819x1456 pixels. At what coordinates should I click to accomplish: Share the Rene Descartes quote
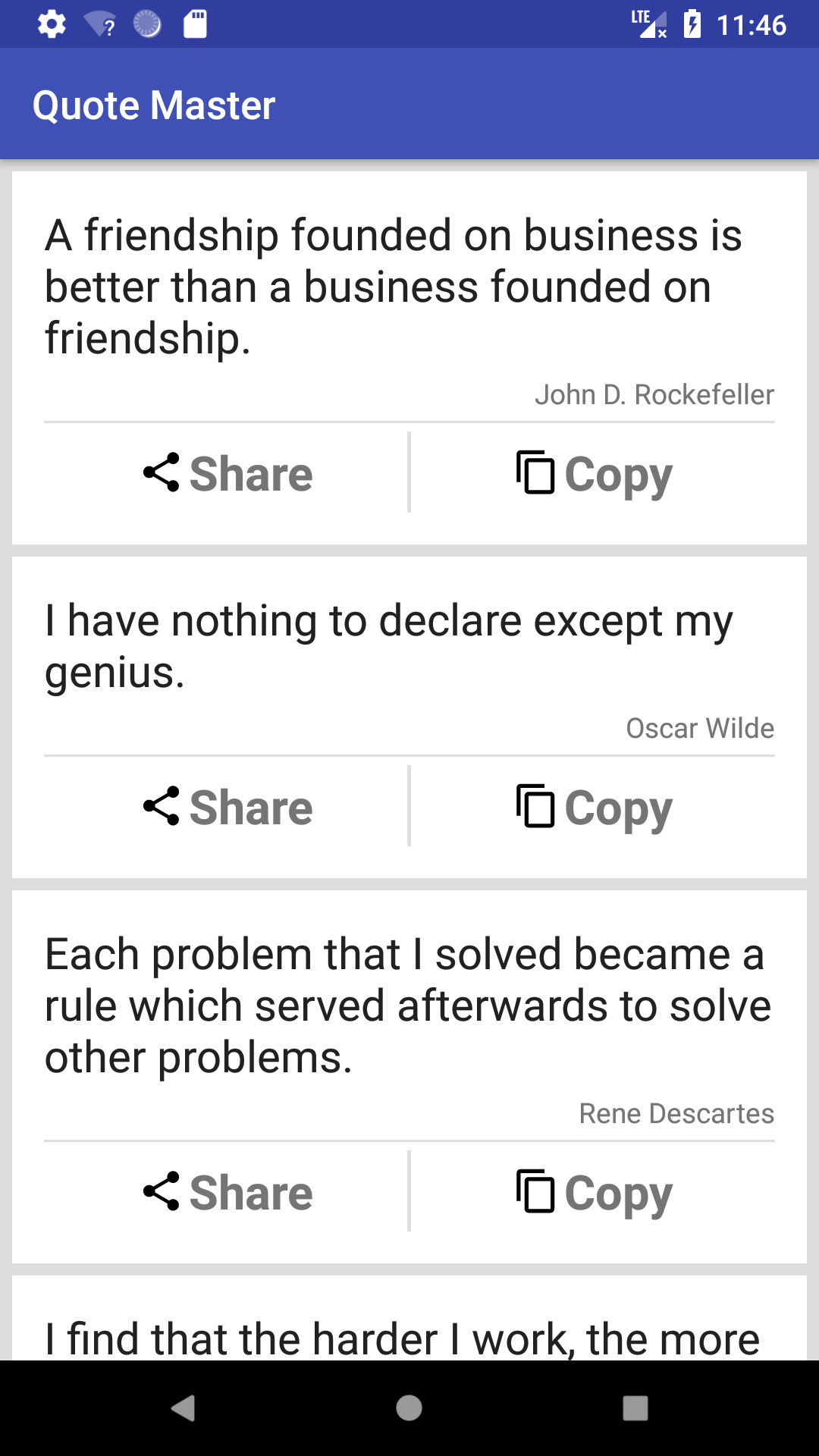tap(227, 1193)
